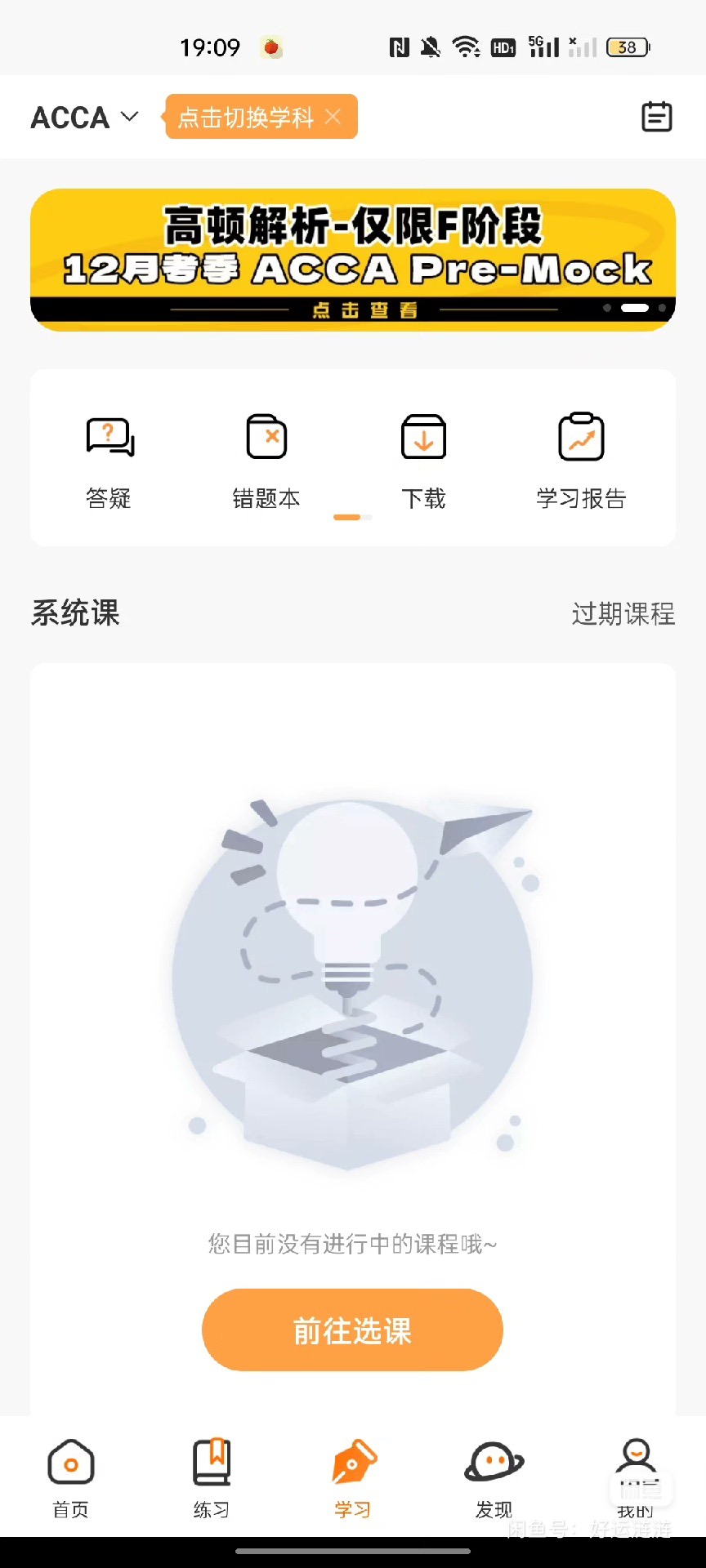View 过期课程 expired courses link
This screenshot has width=706, height=1568.
[x=623, y=613]
